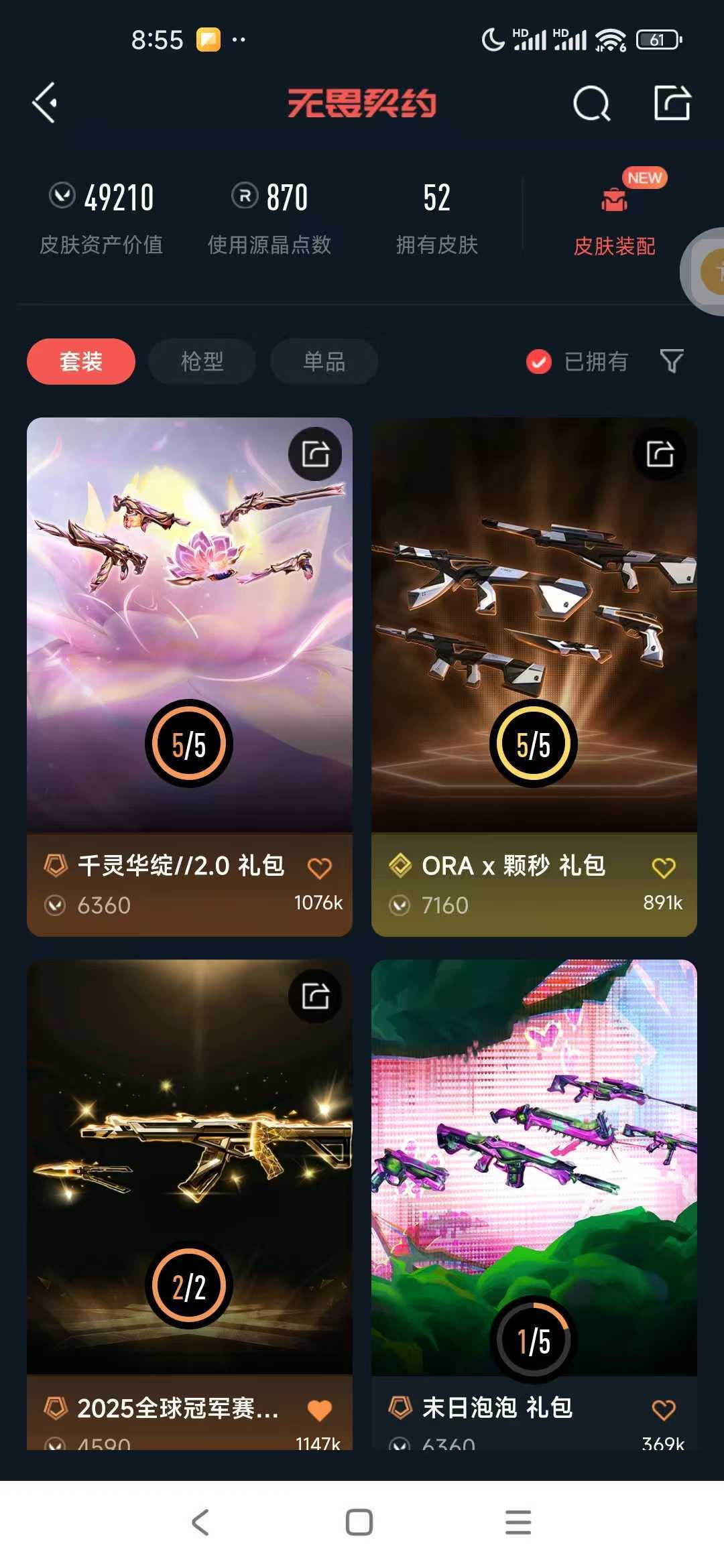Share the 2025全球冠军赛 bundle
This screenshot has width=724, height=1568.
tap(315, 996)
